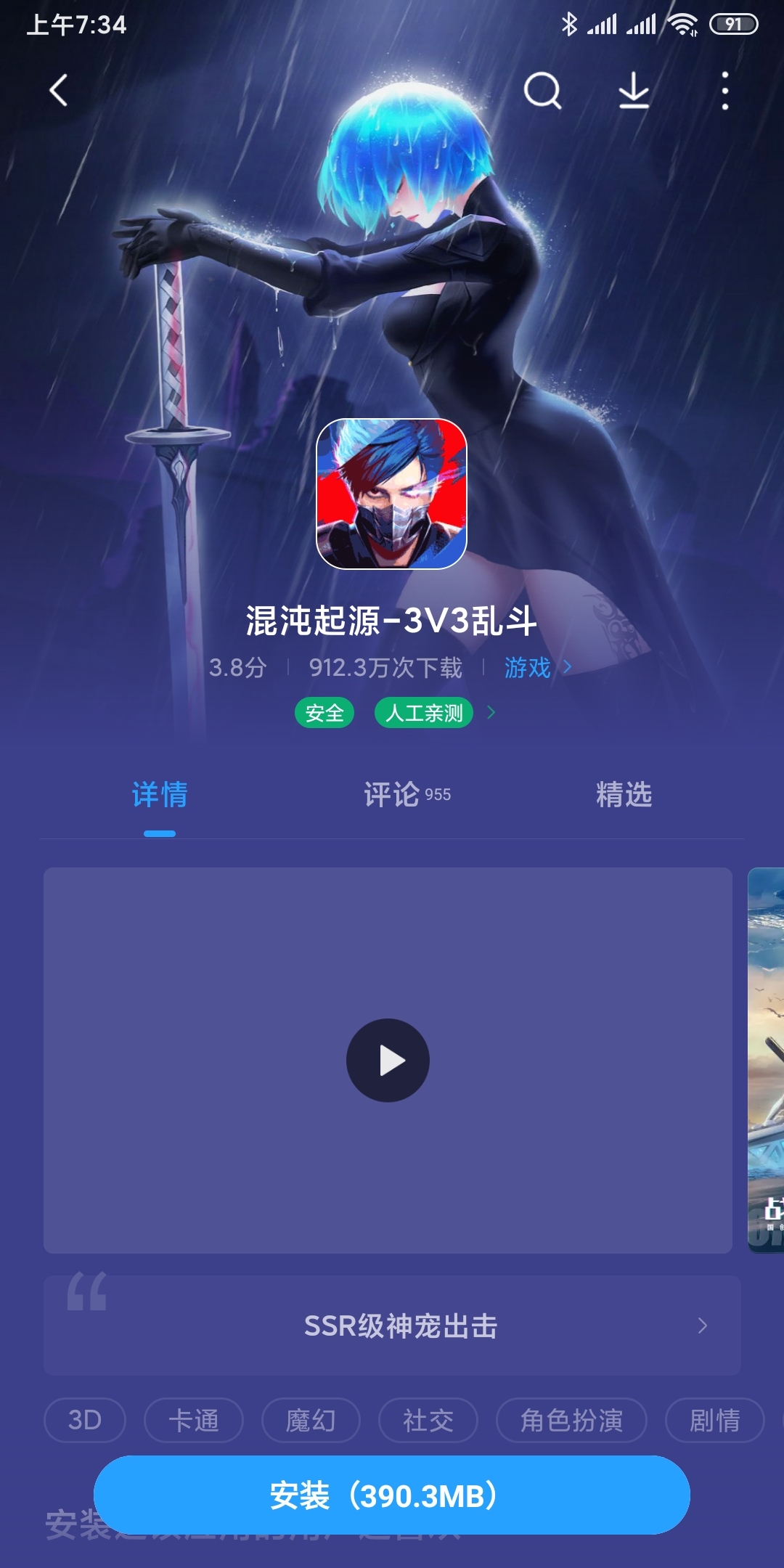Click the 安全 safety badge

(325, 714)
